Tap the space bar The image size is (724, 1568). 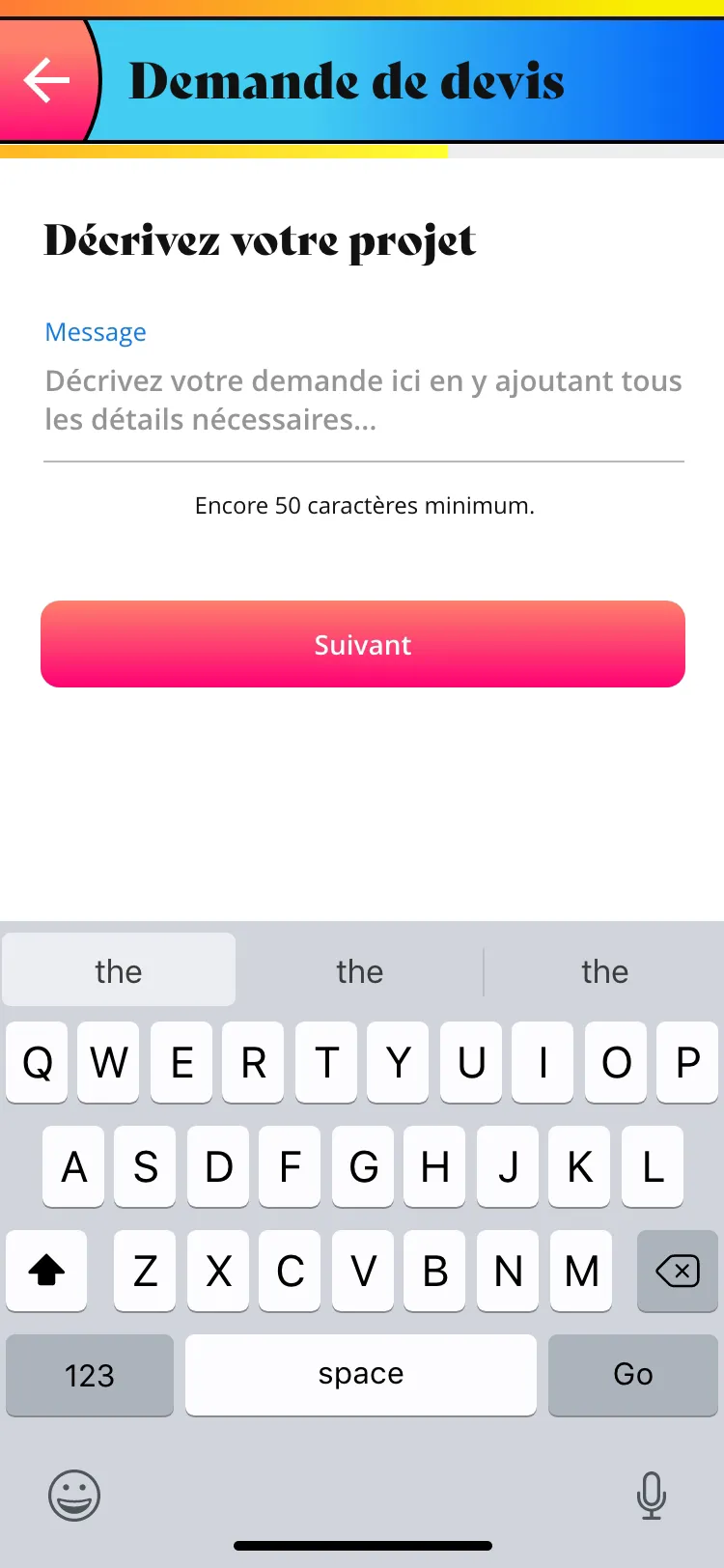pos(361,1375)
